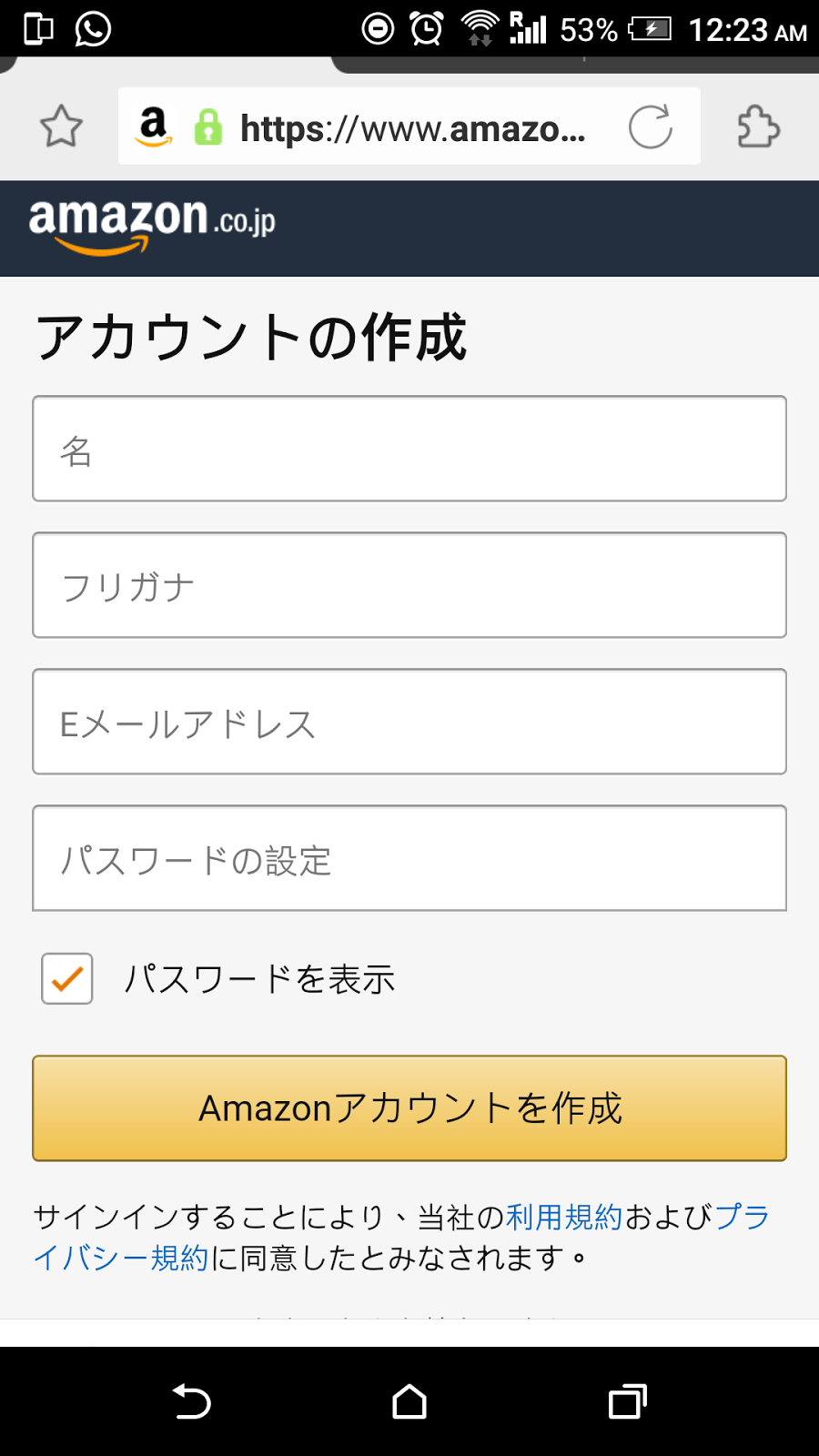Screen dimensions: 819x1456
Task: Tap the green SSL padlock icon
Action: point(207,126)
